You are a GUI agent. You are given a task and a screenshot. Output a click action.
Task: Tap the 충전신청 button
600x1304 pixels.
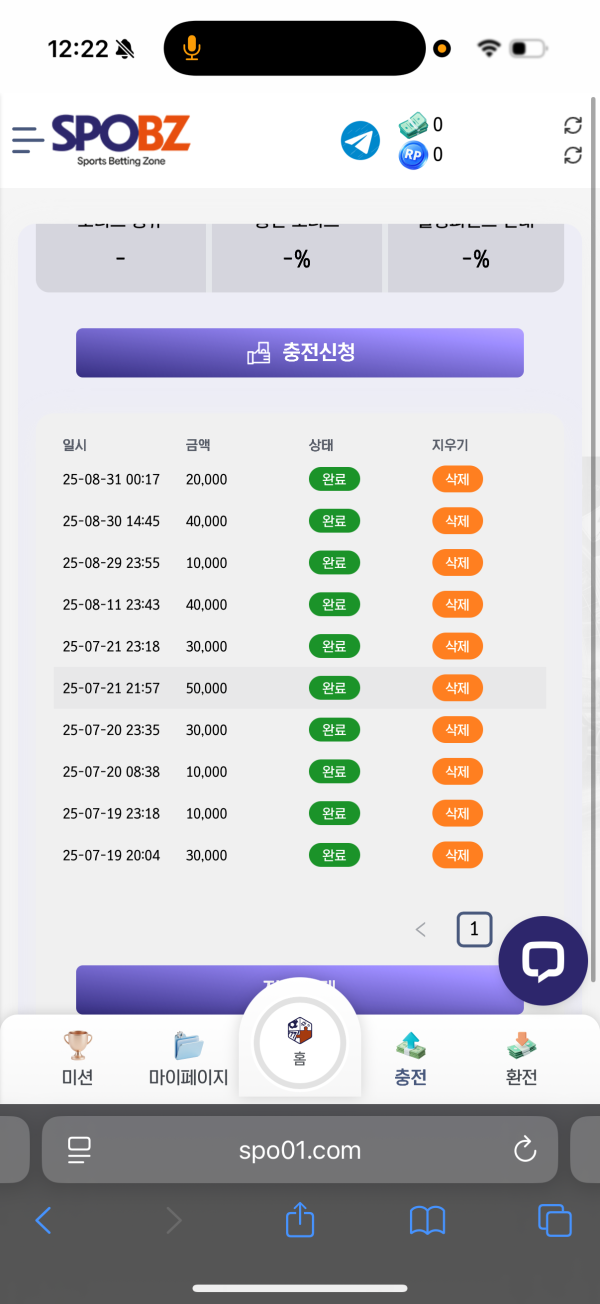(x=300, y=353)
